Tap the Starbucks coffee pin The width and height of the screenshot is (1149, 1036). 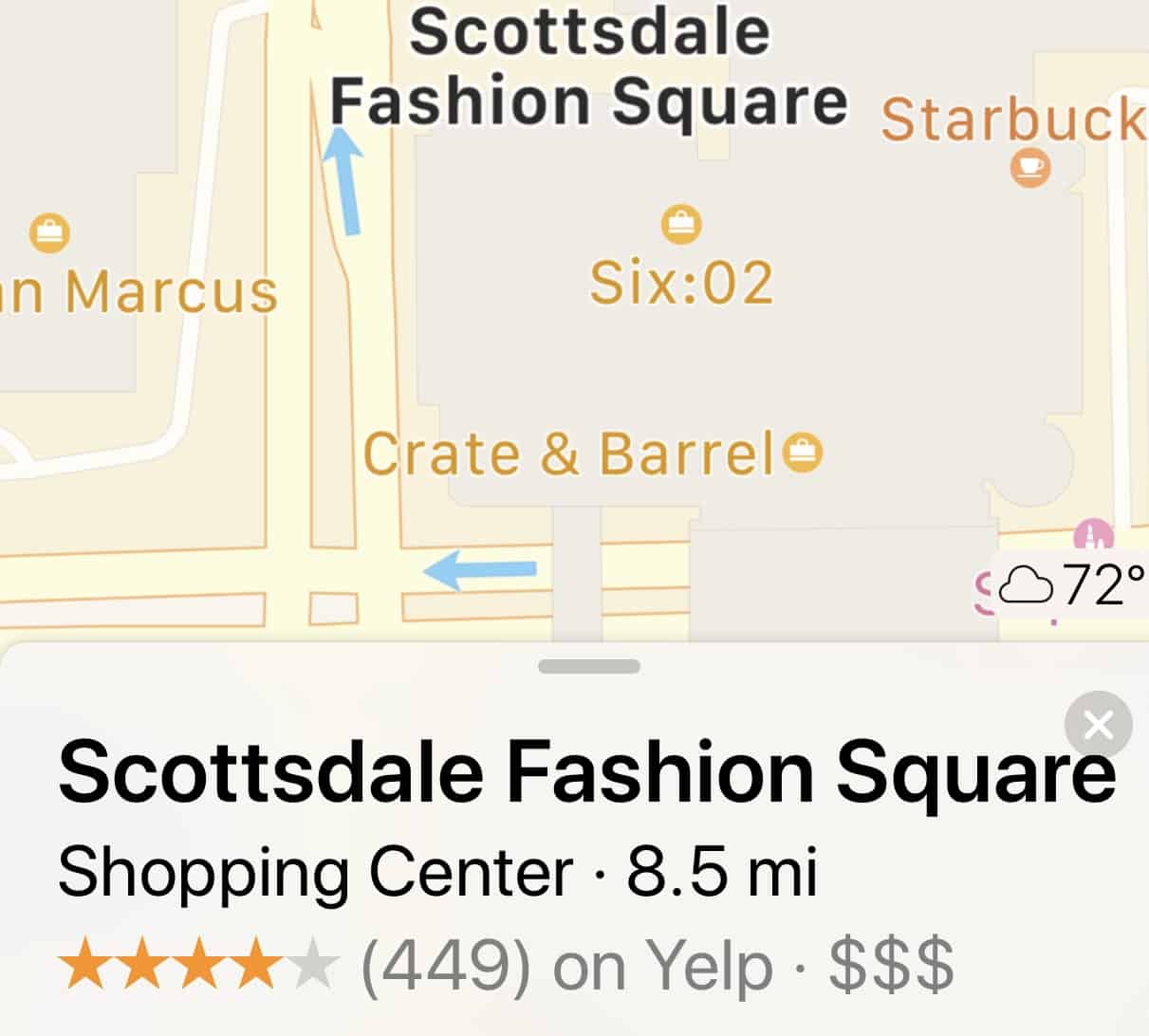[x=1029, y=167]
